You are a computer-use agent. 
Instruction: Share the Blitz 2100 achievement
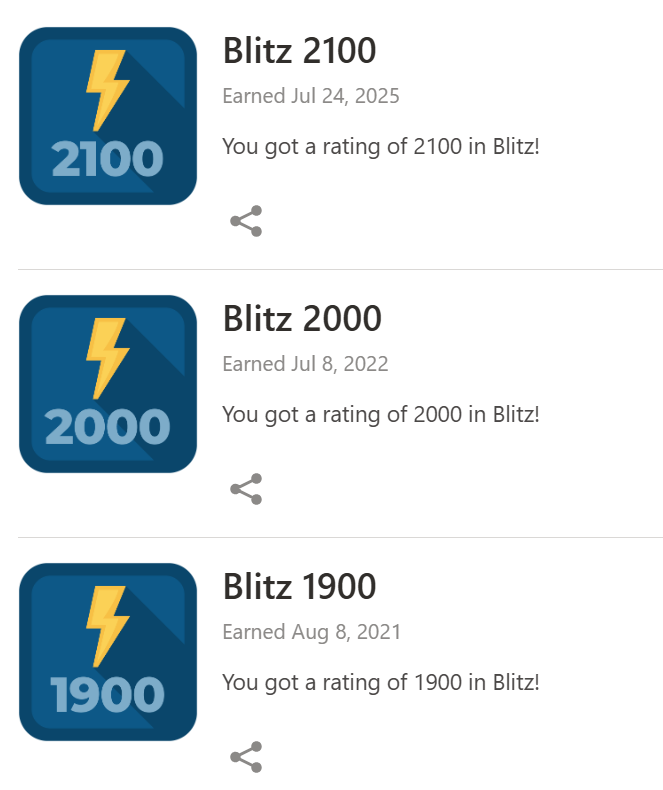(246, 221)
